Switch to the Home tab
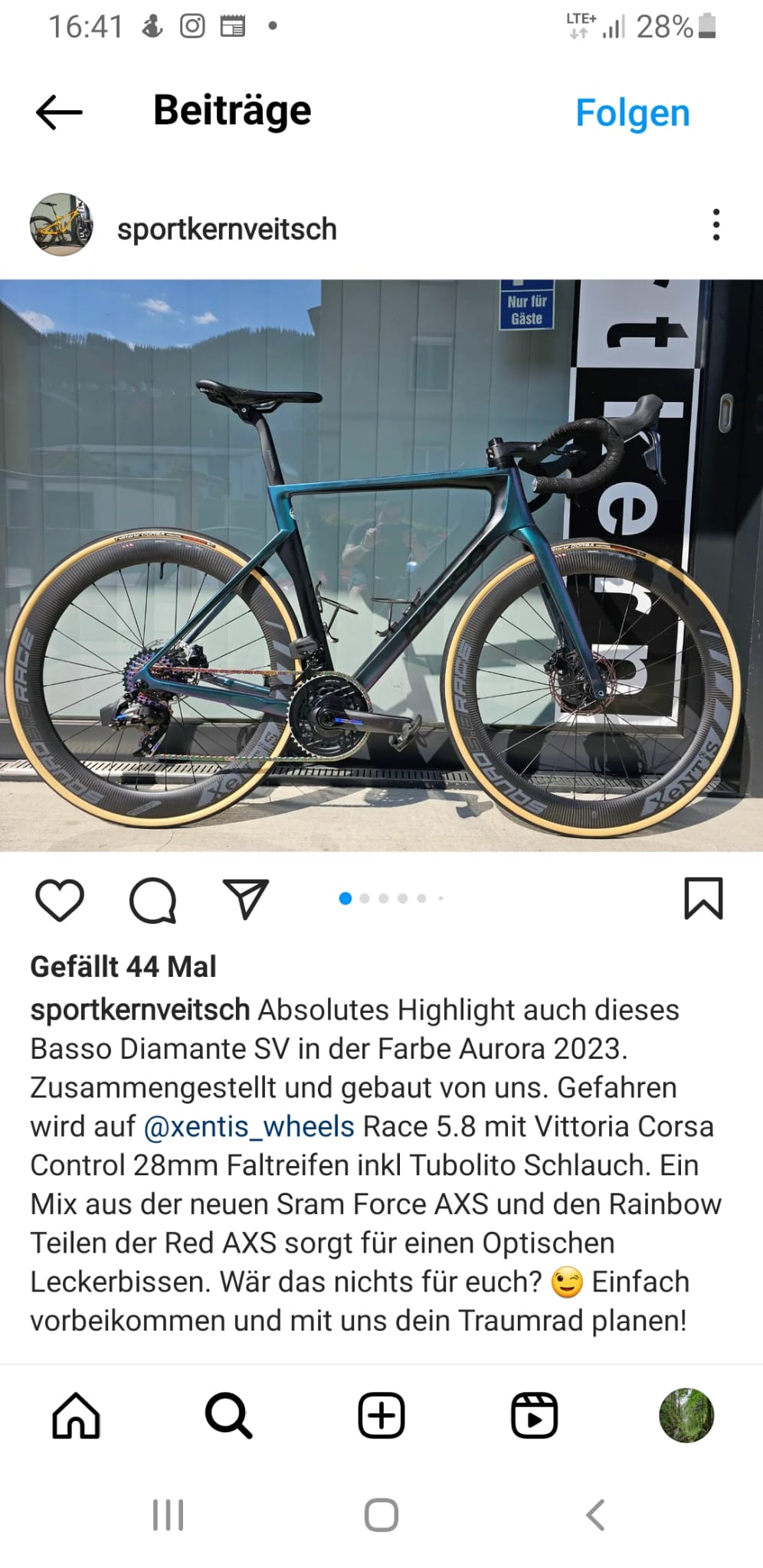Image resolution: width=763 pixels, height=1568 pixels. point(76,1415)
